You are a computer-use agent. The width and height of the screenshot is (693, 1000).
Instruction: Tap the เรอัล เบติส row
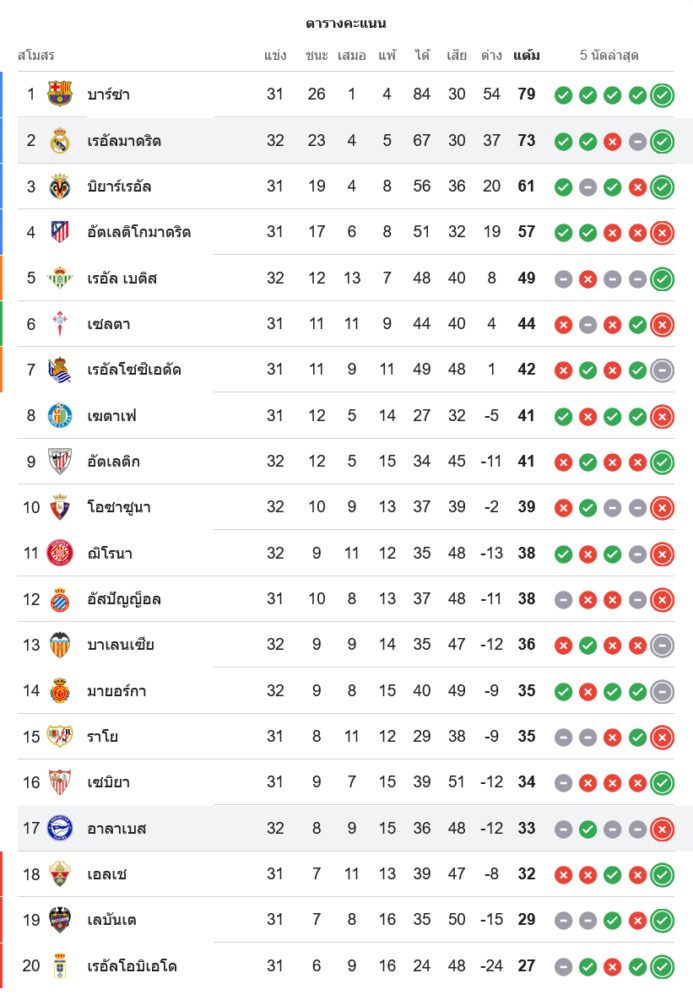pos(122,278)
